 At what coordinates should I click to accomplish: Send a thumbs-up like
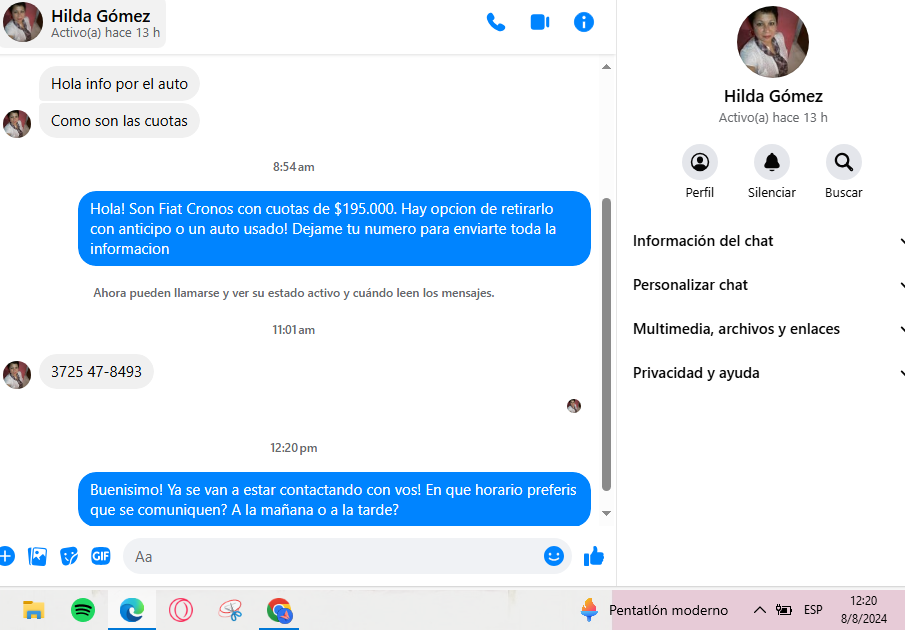[x=594, y=556]
